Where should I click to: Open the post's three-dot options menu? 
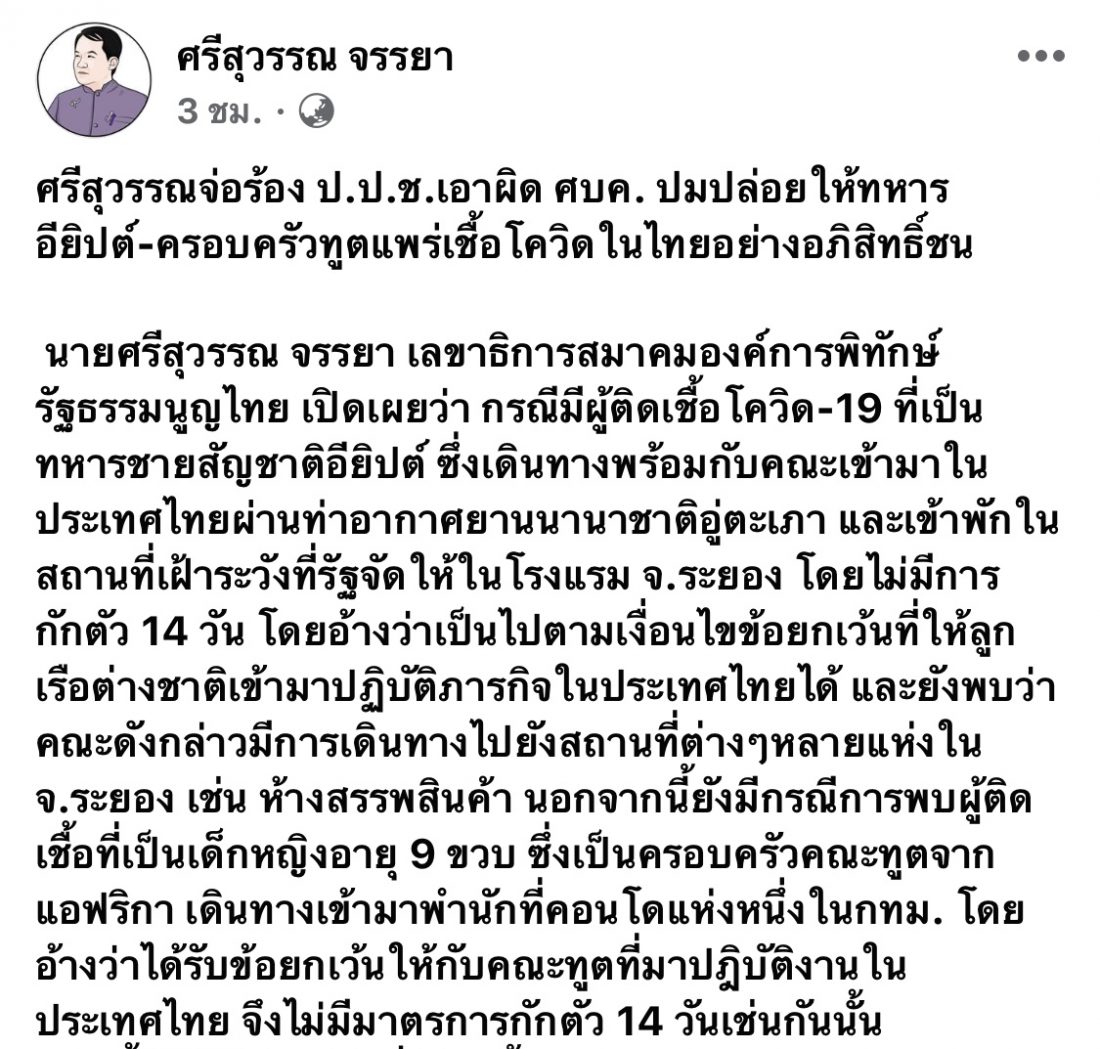point(1040,57)
